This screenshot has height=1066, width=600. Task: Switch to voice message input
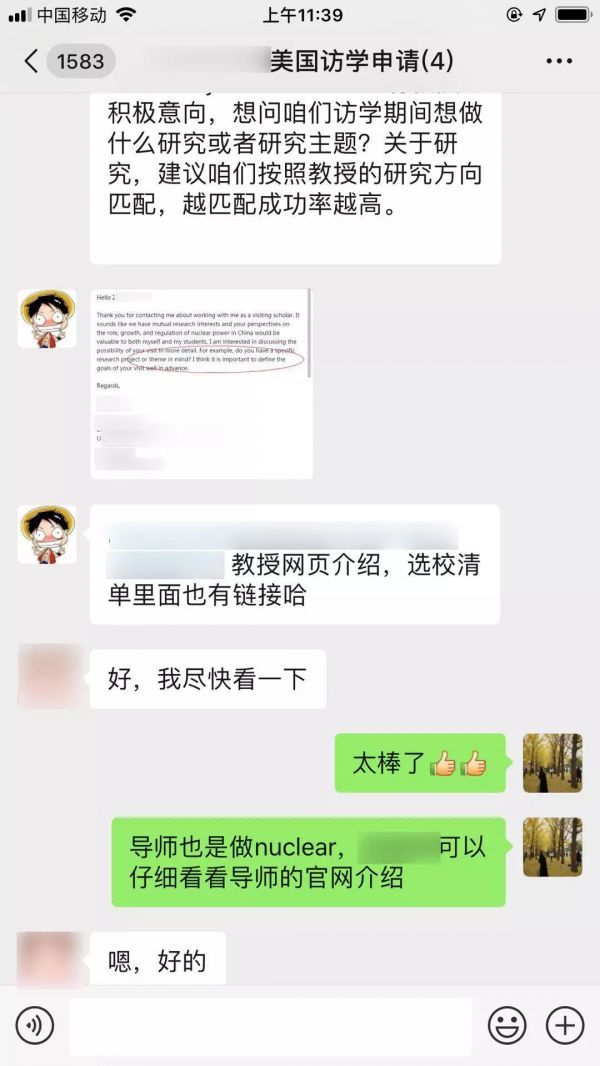35,1026
